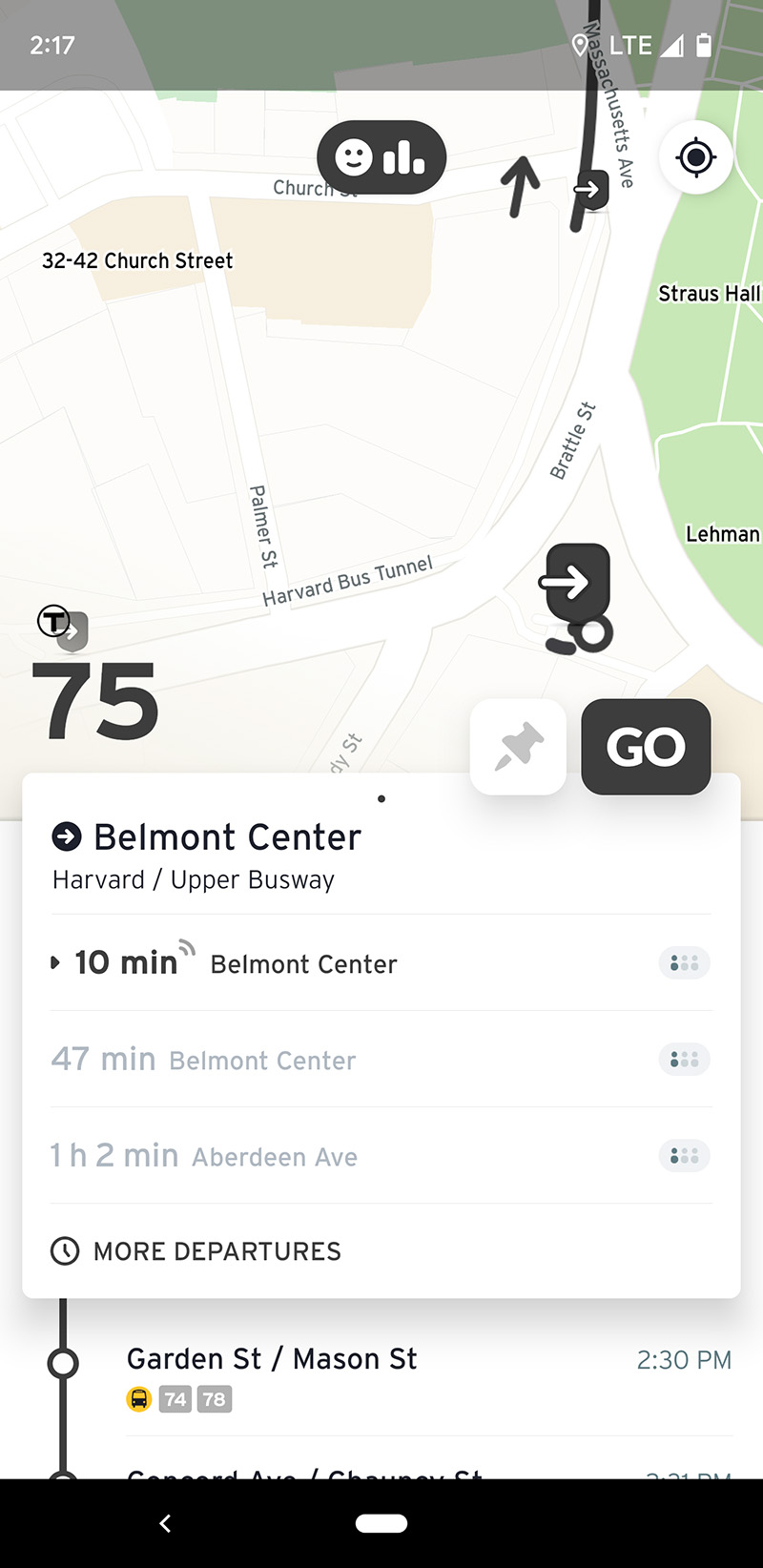
Task: Switch direction with the Belmont Center arrow
Action: (x=67, y=837)
